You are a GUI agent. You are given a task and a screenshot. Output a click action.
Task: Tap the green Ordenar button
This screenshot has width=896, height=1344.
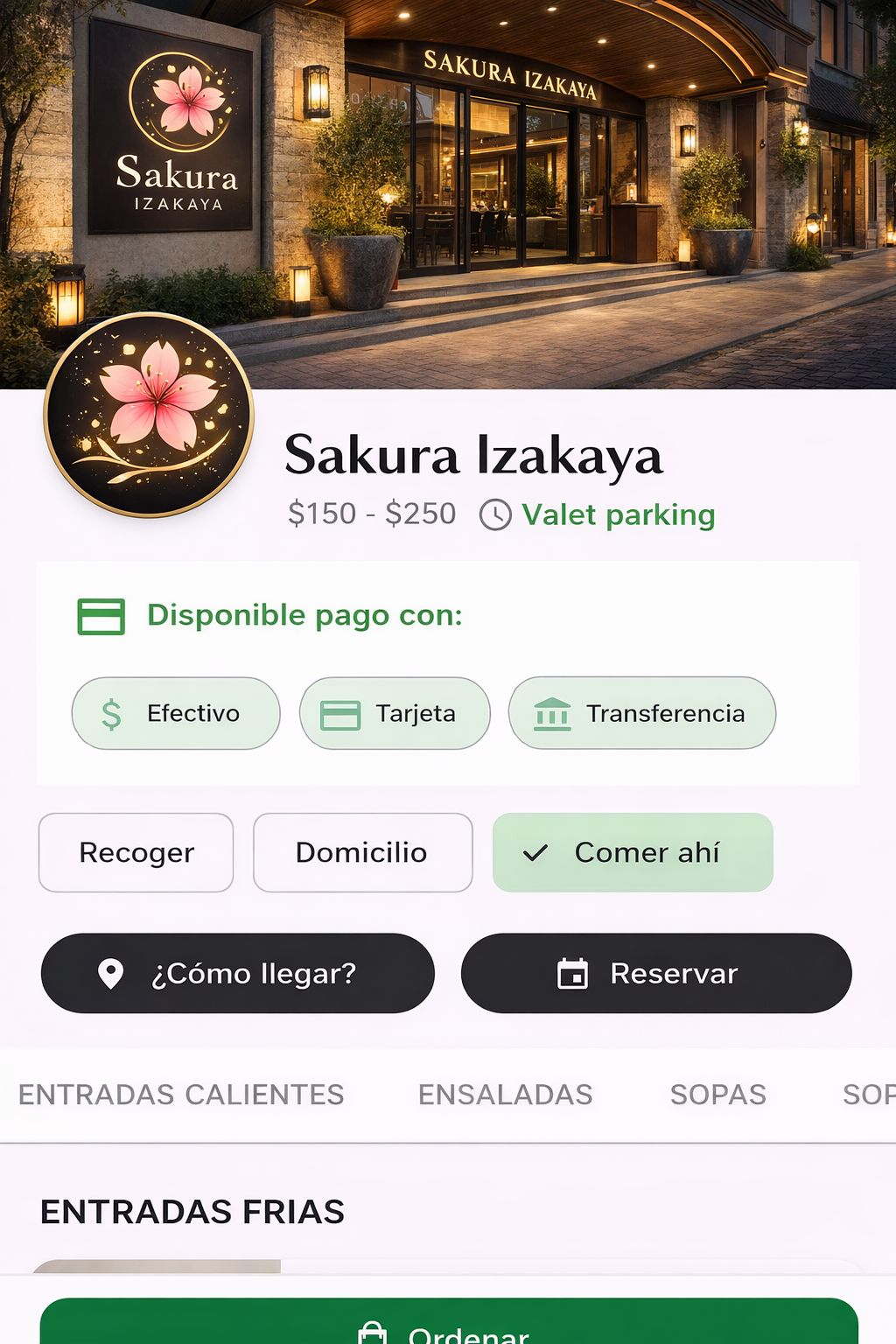pos(448,1326)
